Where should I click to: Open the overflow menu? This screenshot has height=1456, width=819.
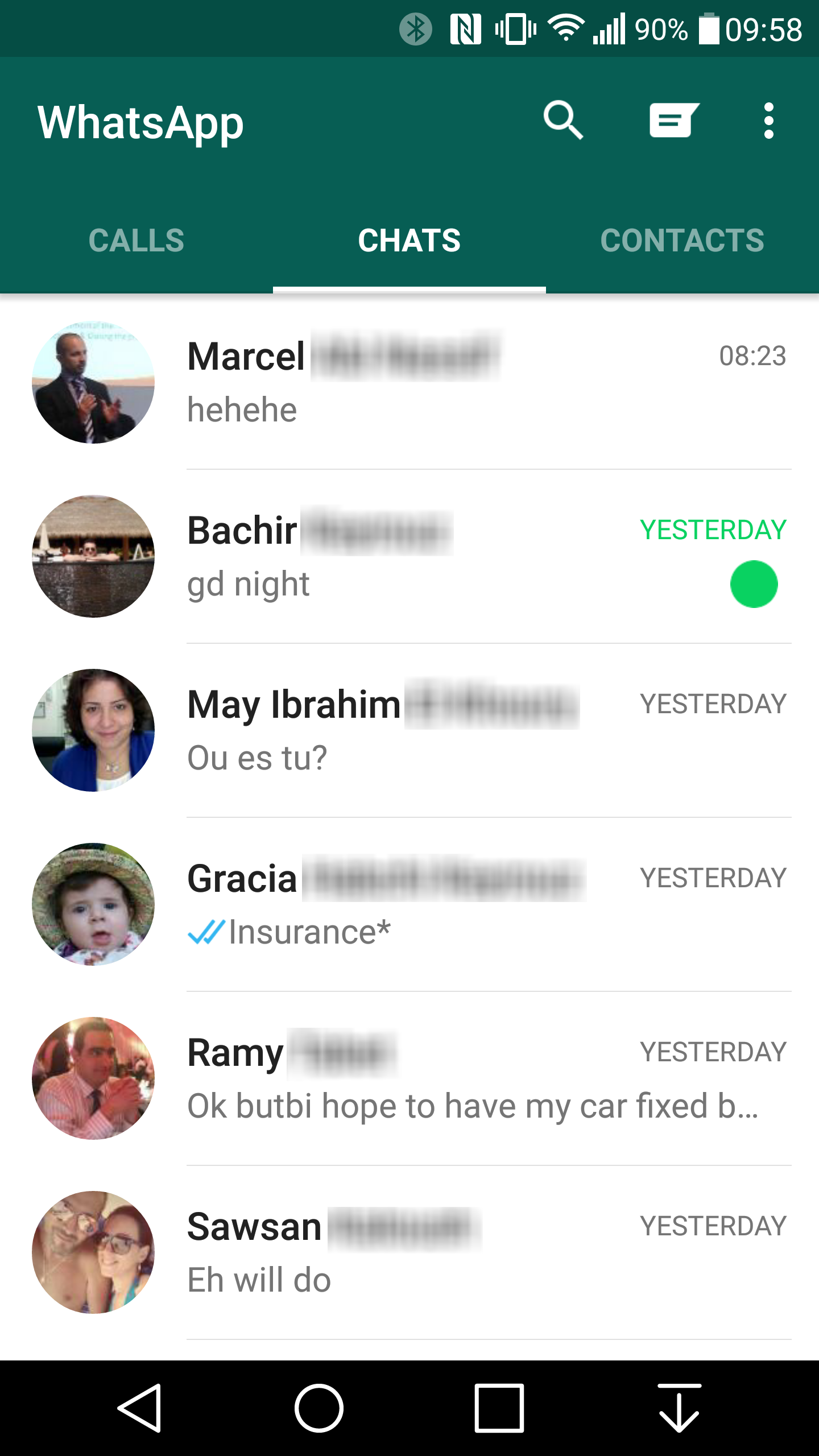click(x=768, y=120)
